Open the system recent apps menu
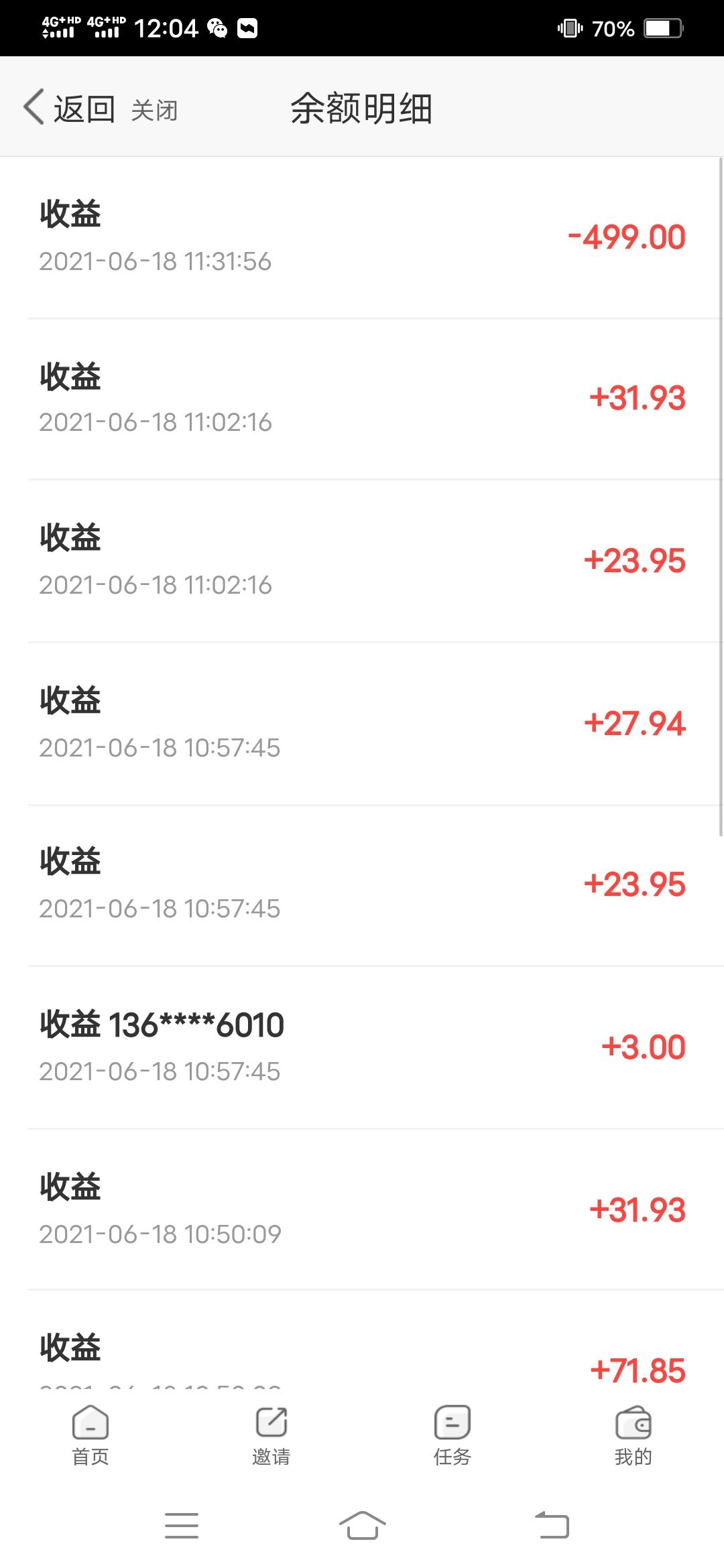Viewport: 724px width, 1568px height. (x=182, y=1525)
